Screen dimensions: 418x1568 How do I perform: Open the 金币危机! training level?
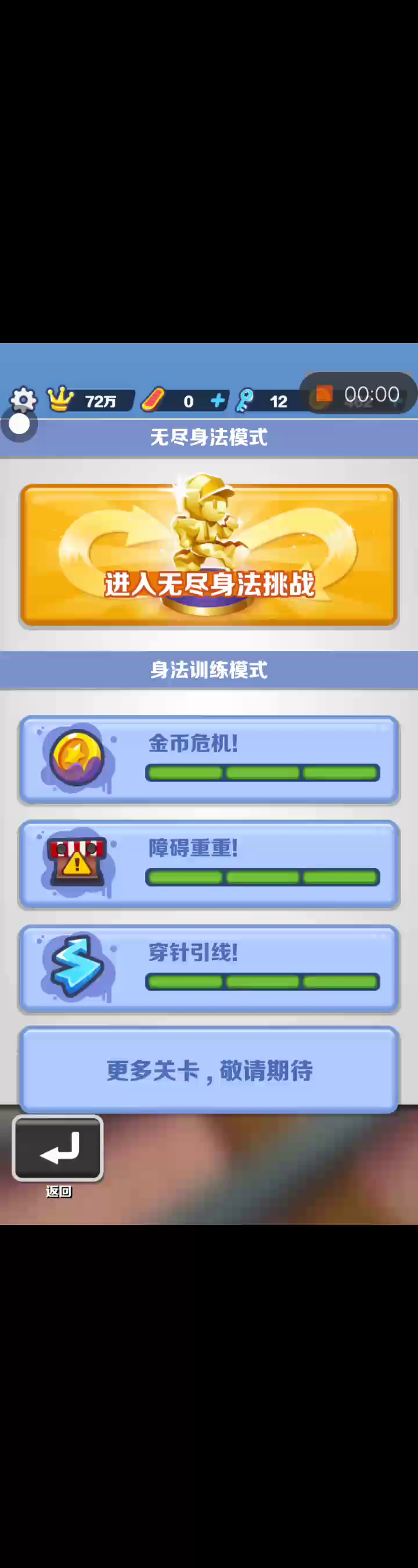tap(209, 759)
